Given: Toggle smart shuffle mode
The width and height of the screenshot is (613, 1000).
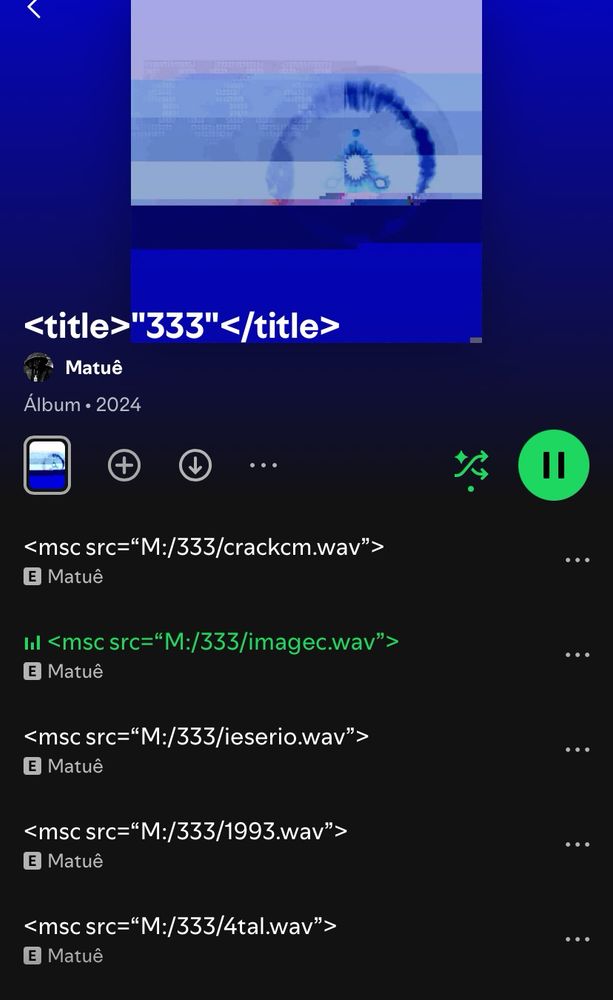Looking at the screenshot, I should pyautogui.click(x=471, y=466).
